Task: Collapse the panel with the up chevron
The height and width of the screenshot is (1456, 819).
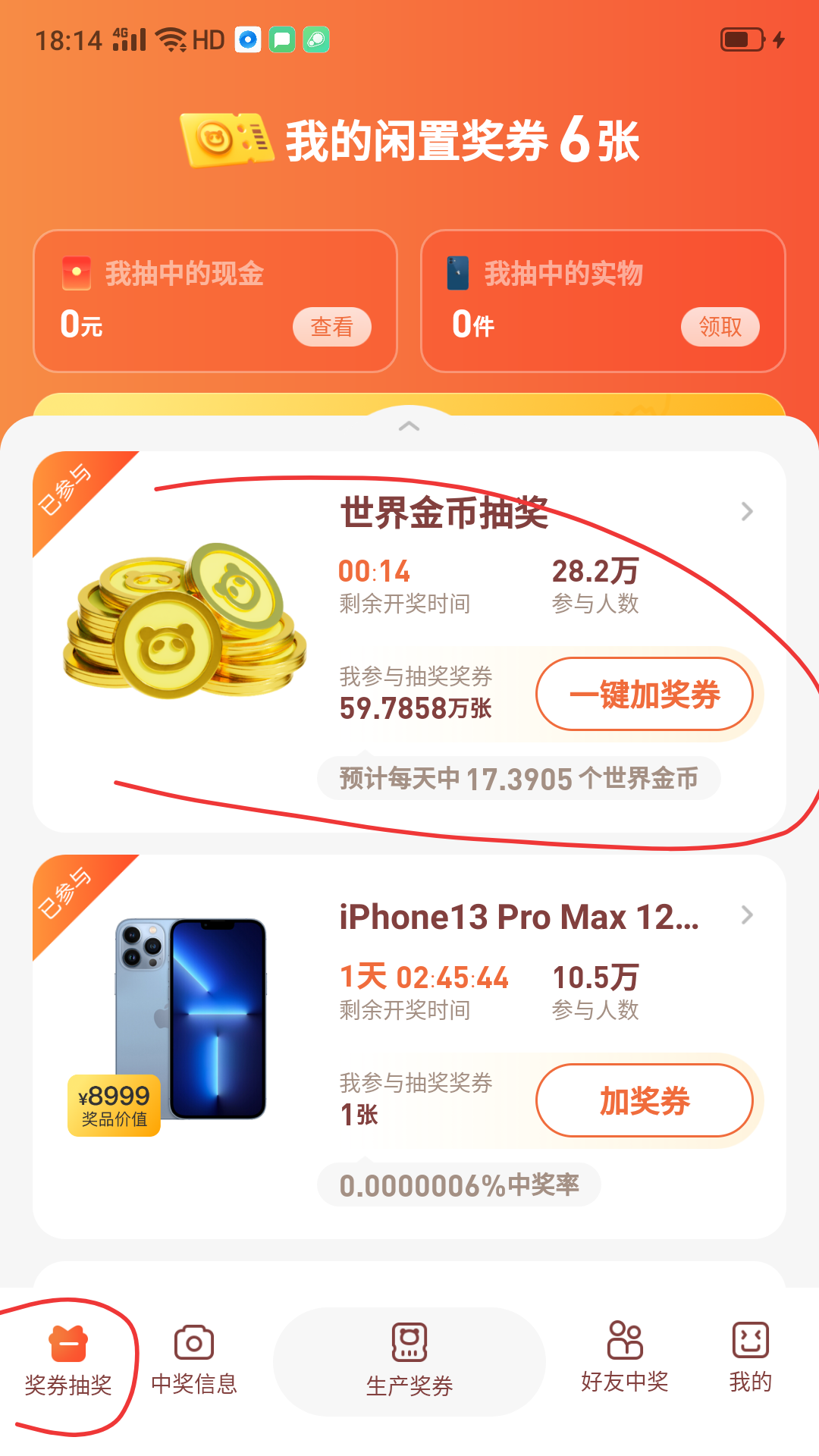Action: pos(409,426)
